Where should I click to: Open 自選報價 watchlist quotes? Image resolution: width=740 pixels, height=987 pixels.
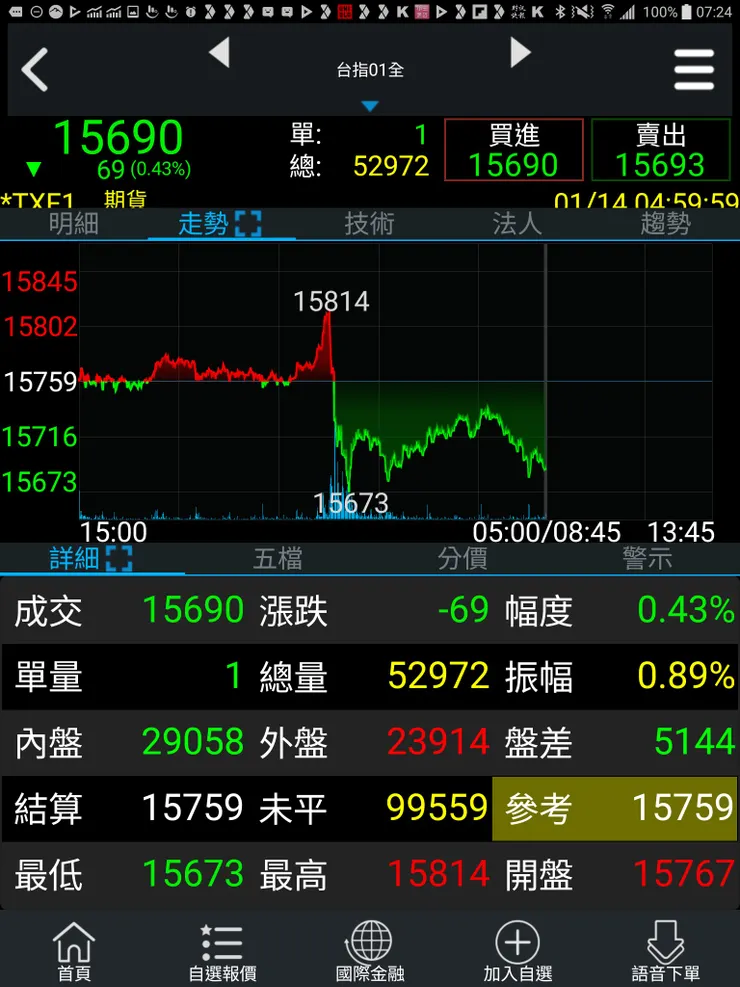pyautogui.click(x=222, y=950)
